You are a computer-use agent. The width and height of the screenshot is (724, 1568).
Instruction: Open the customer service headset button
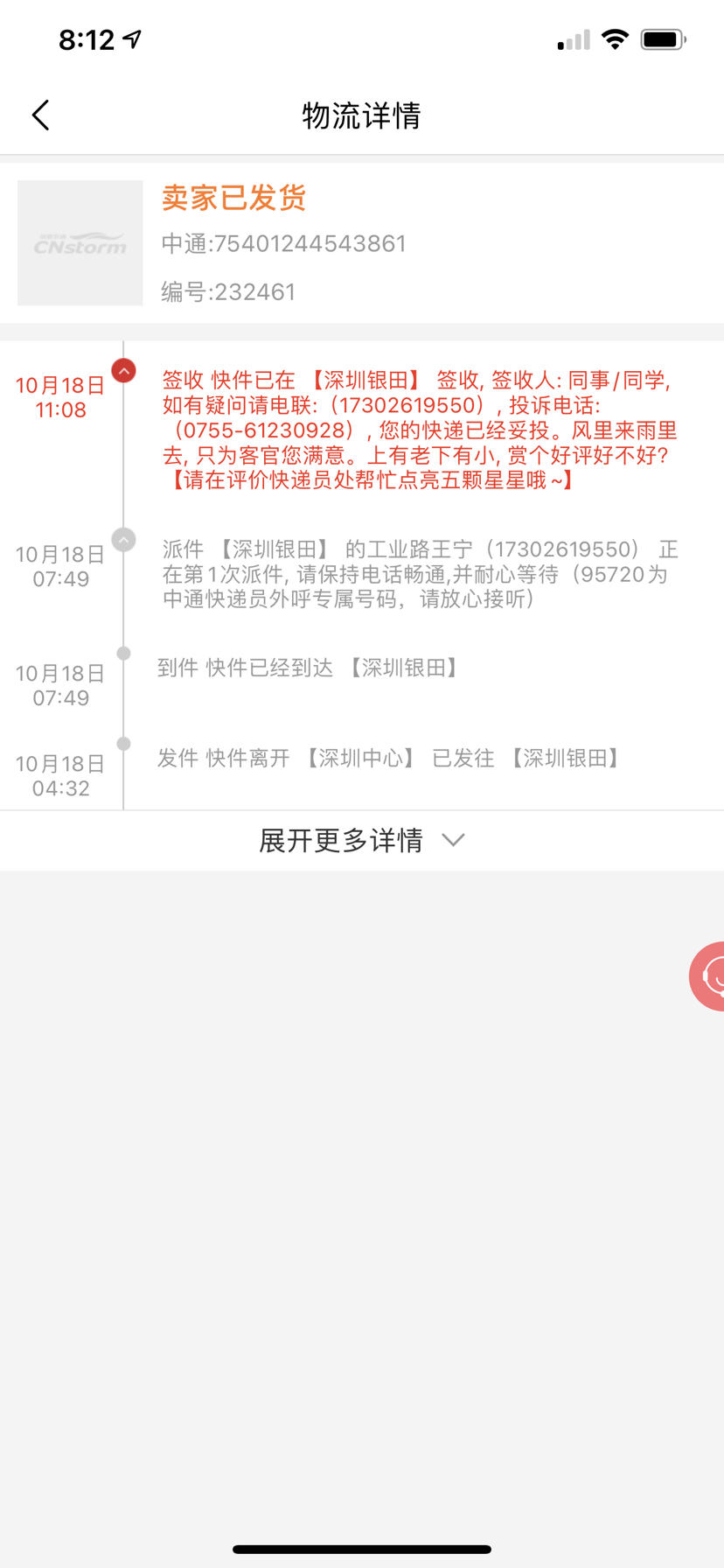pos(708,976)
